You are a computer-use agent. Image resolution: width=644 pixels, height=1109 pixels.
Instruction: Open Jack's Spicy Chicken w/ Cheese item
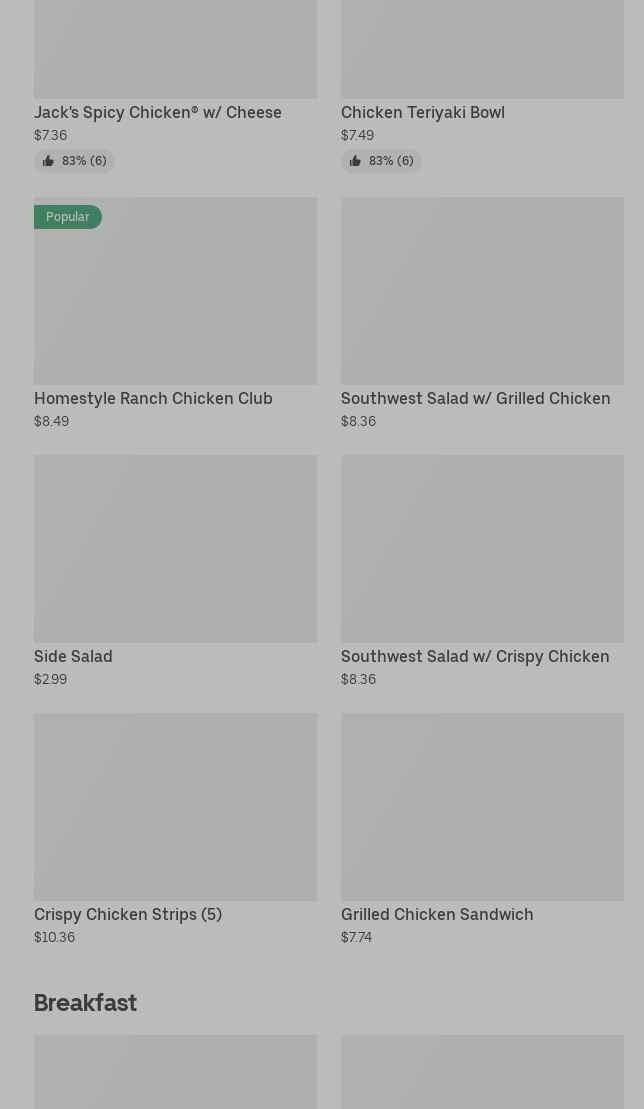coord(175,85)
